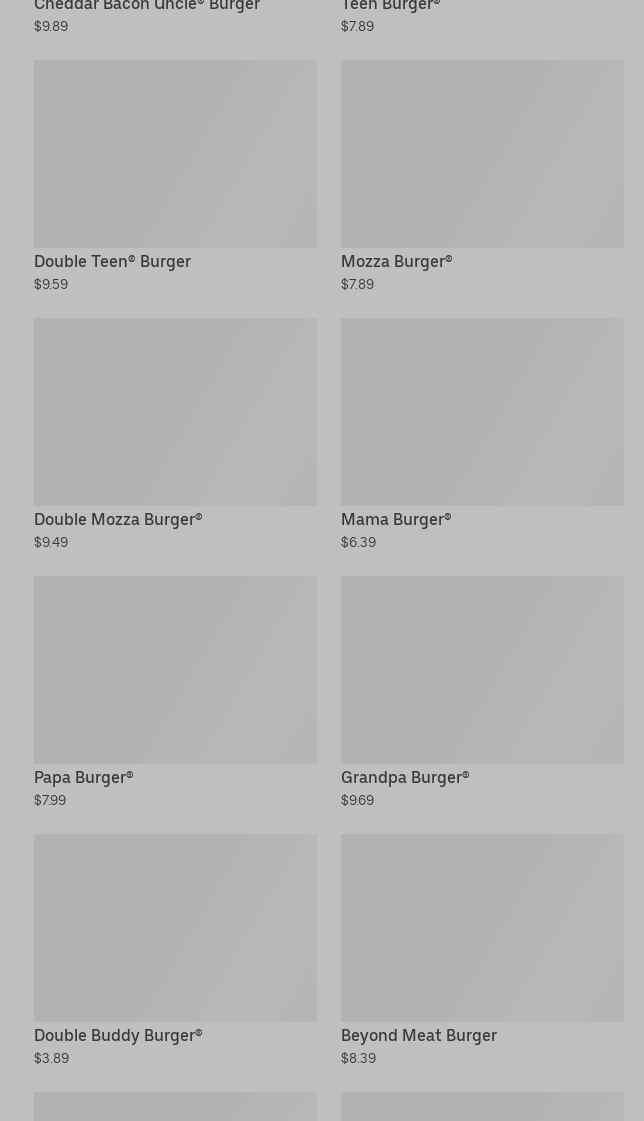Screen dimensions: 644x1121
Task: Open the Double Teen Burger item
Action: (175, 175)
